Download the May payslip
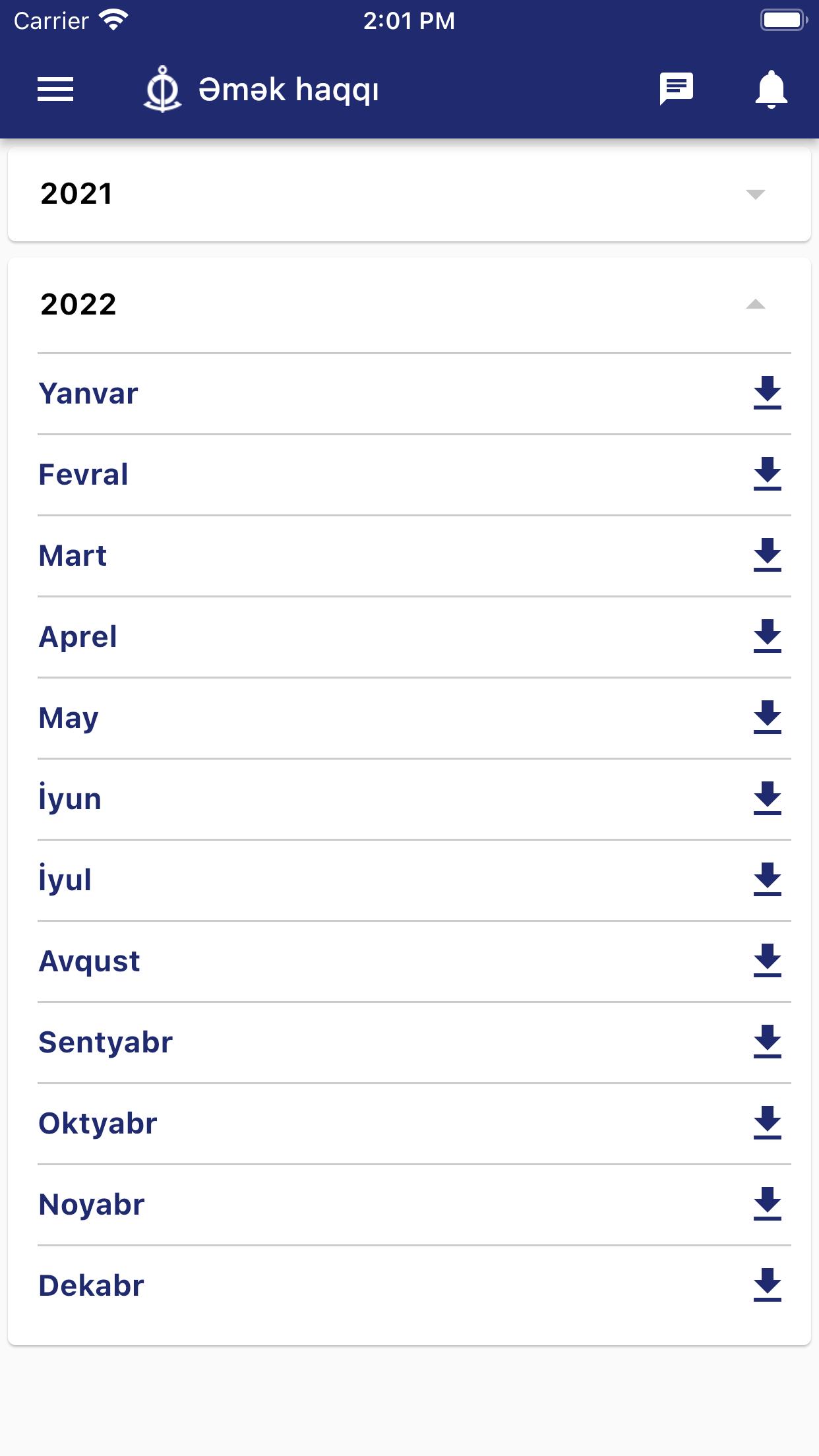819x1456 pixels. click(768, 717)
